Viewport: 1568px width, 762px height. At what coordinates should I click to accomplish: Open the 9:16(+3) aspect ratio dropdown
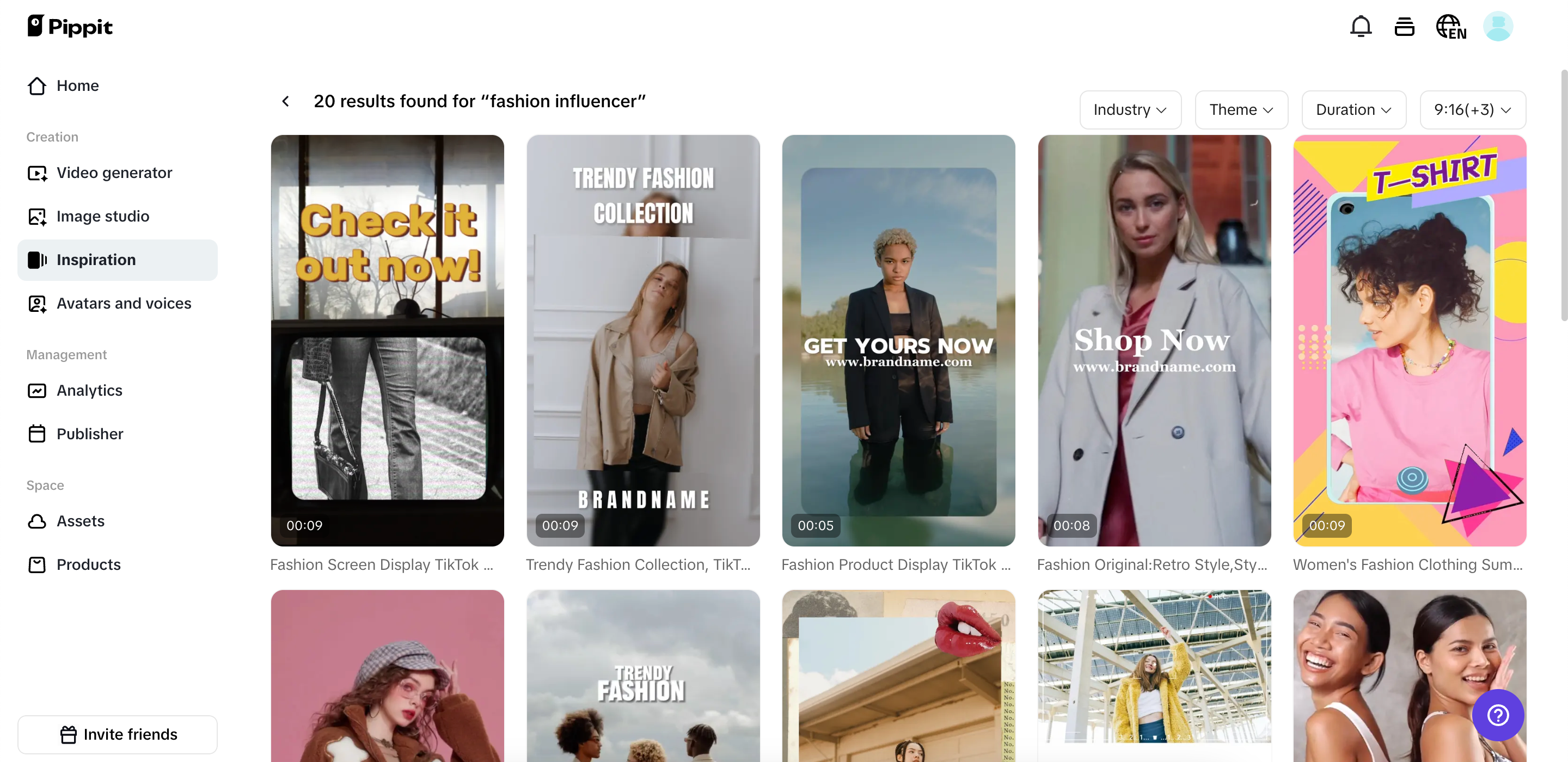click(1472, 109)
